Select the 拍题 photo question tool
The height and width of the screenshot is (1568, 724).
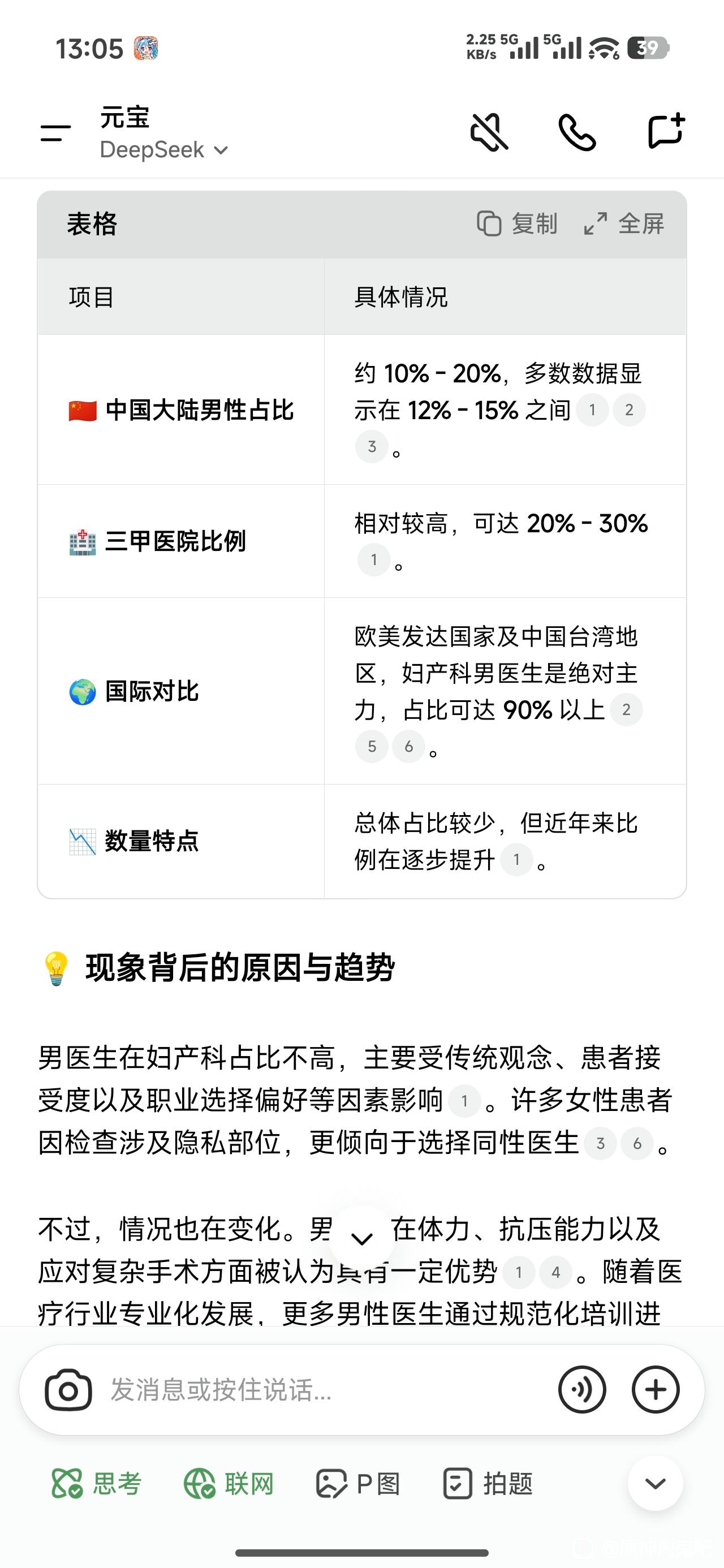click(x=488, y=1484)
